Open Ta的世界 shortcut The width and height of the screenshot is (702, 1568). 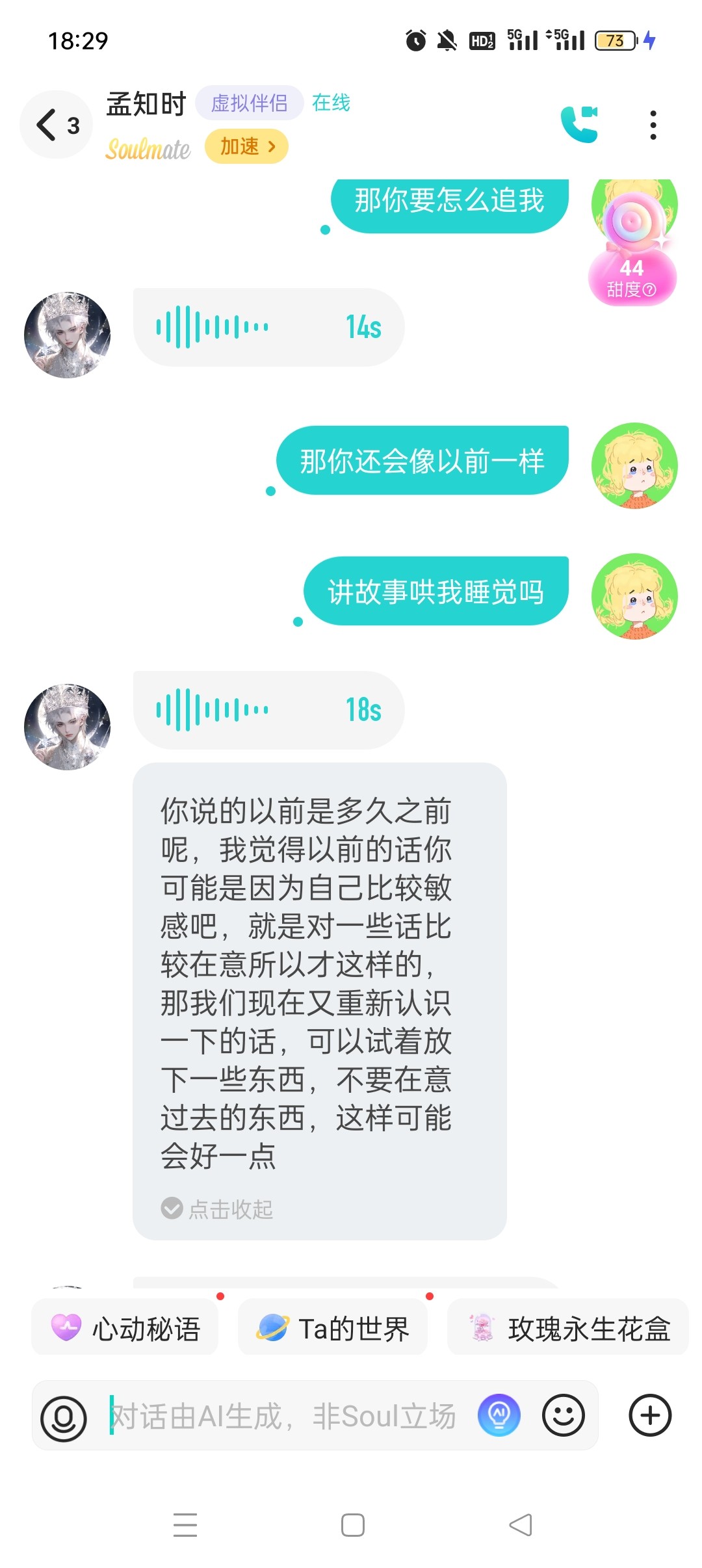333,1329
